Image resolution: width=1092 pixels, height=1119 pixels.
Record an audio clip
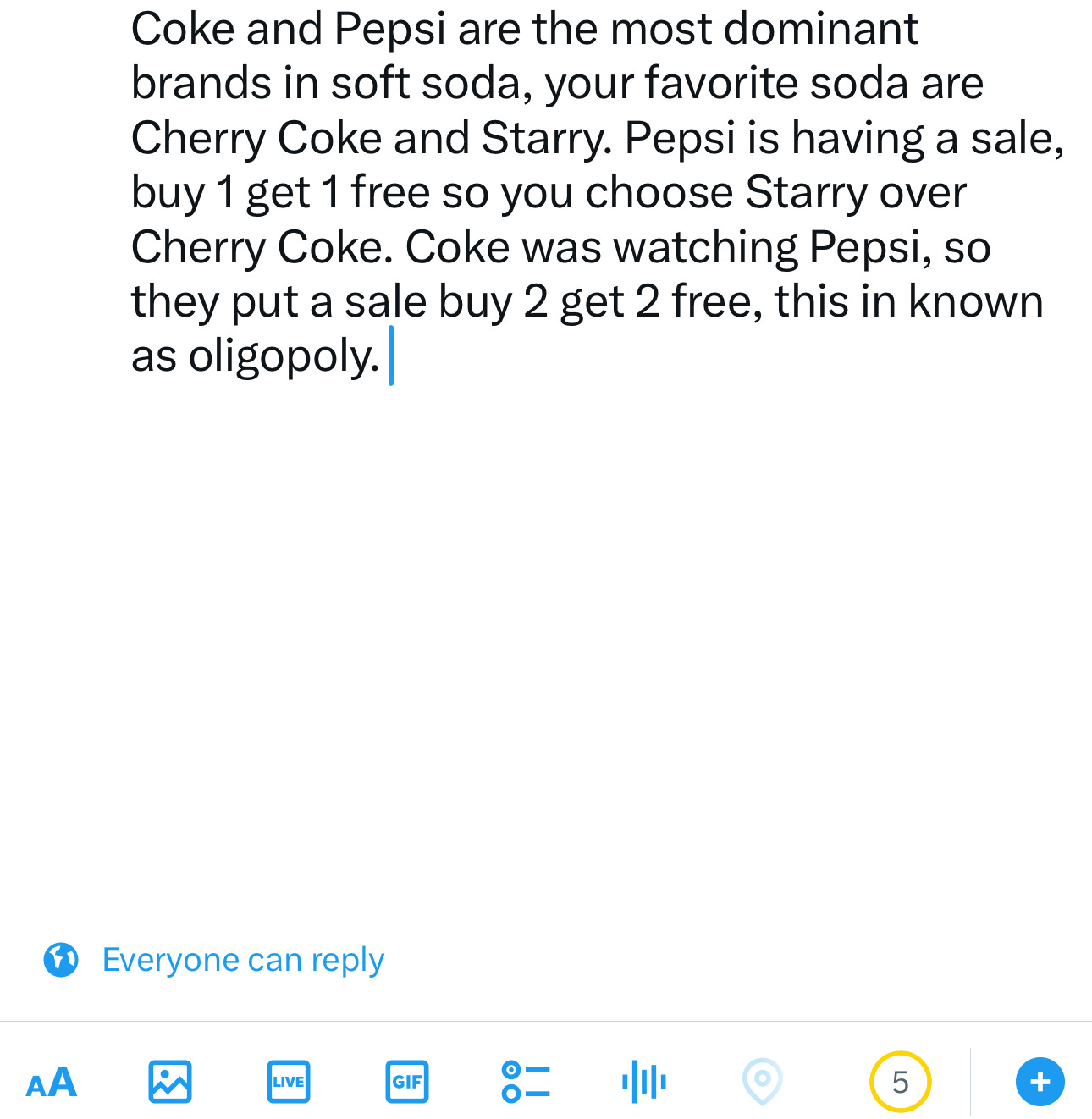644,1082
